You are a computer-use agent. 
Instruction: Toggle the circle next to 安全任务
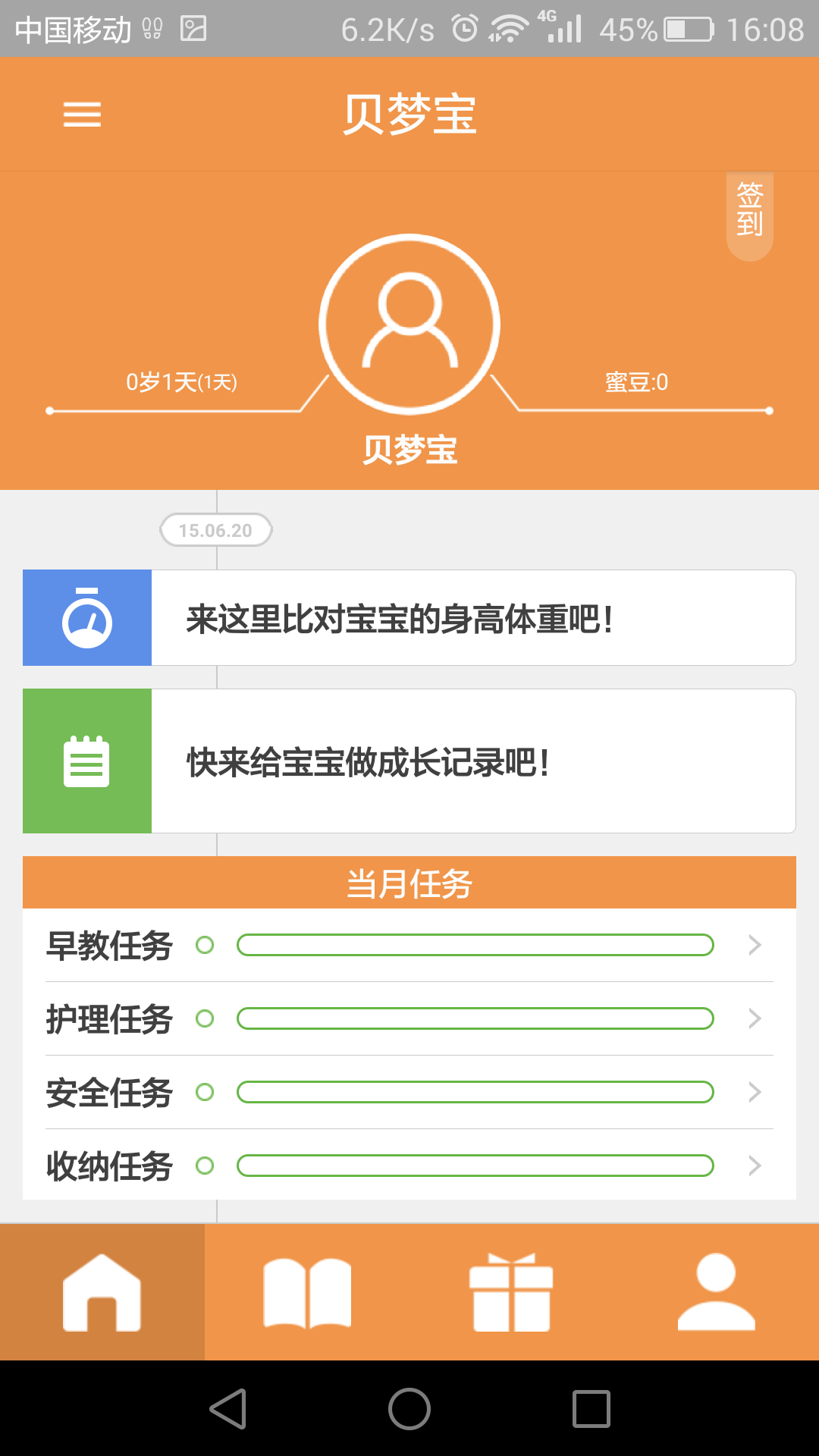[x=205, y=1093]
